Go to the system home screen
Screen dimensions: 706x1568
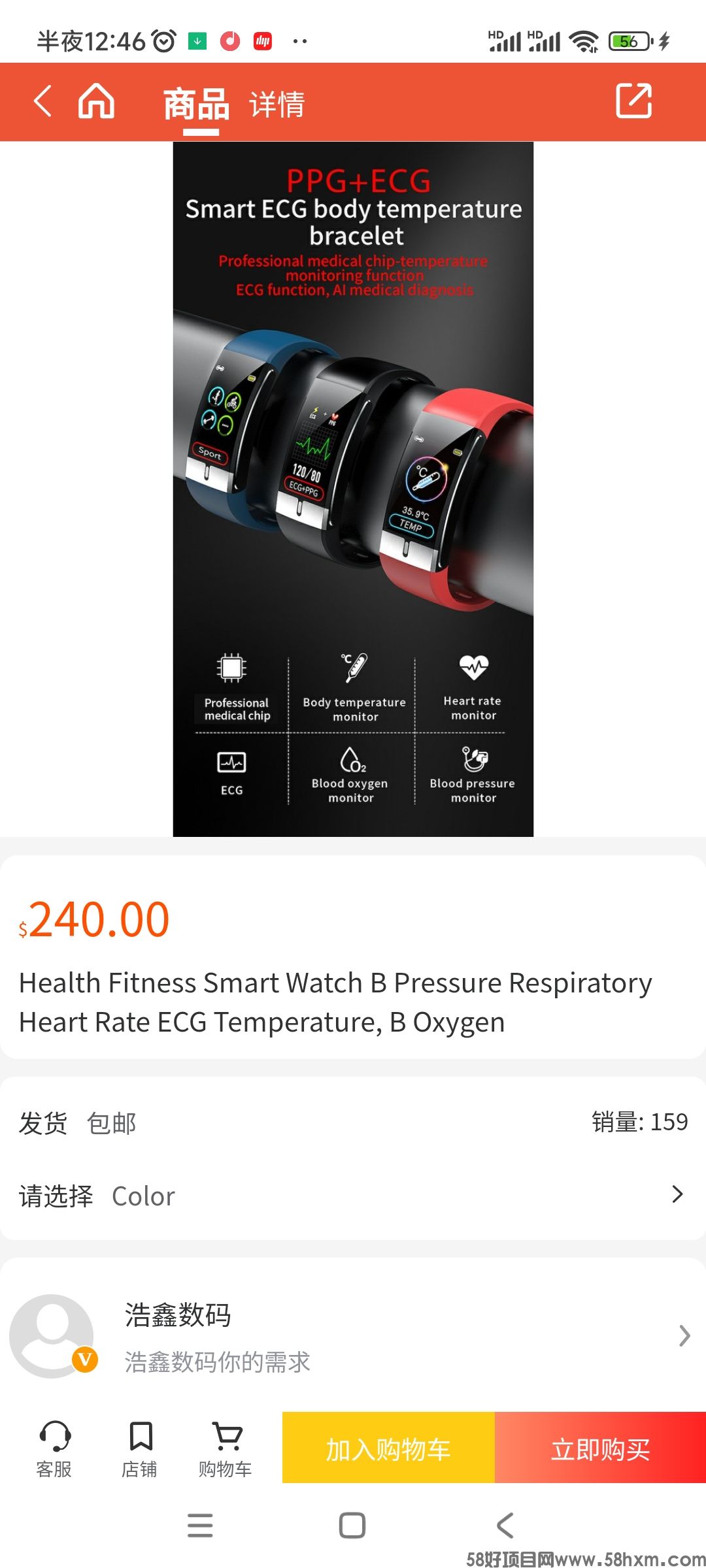pyautogui.click(x=352, y=1526)
